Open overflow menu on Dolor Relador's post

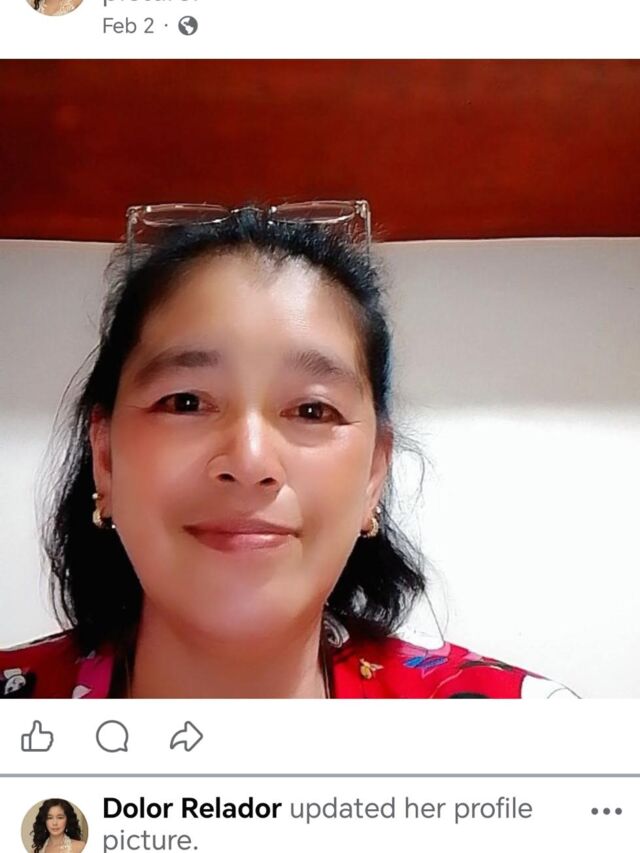click(606, 811)
